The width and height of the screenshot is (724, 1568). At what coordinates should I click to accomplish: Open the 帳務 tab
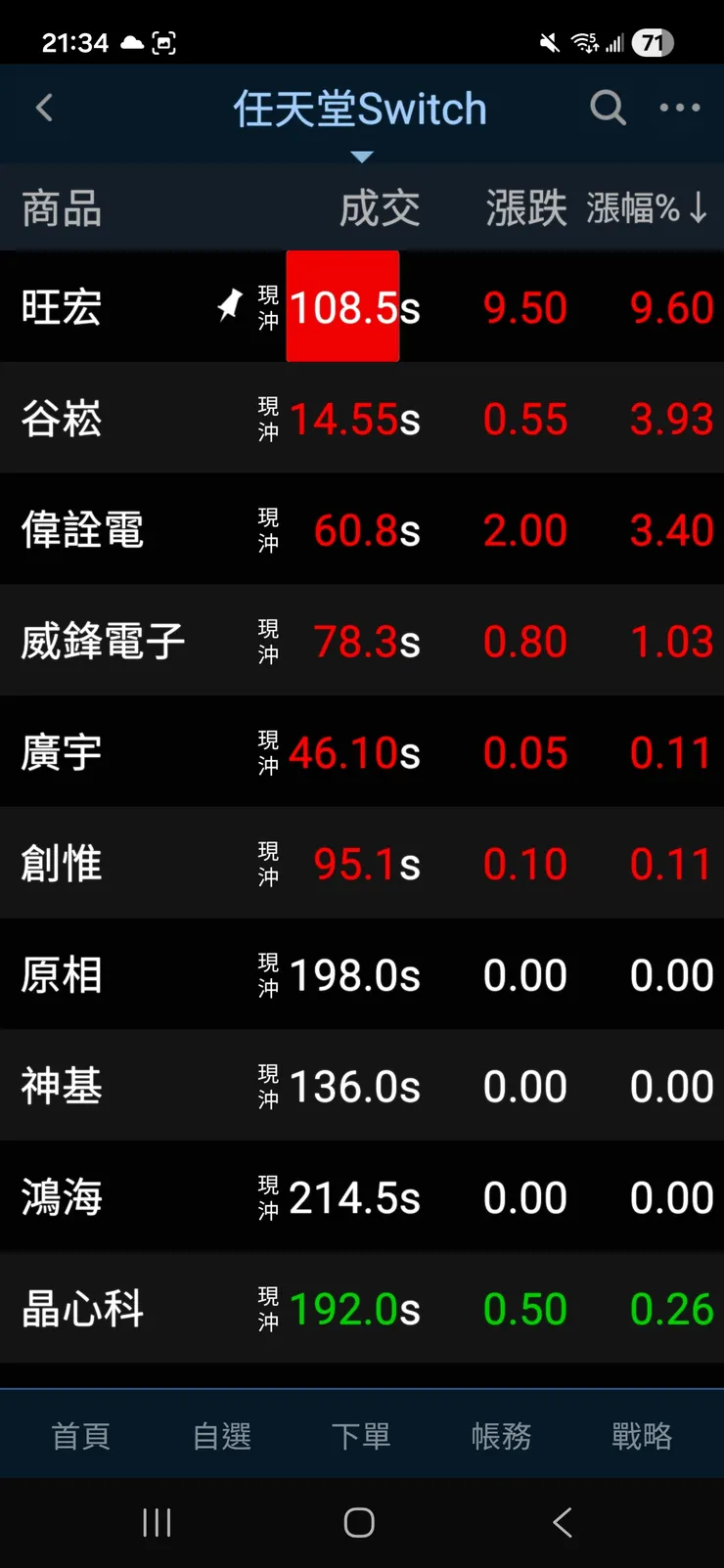[501, 1436]
